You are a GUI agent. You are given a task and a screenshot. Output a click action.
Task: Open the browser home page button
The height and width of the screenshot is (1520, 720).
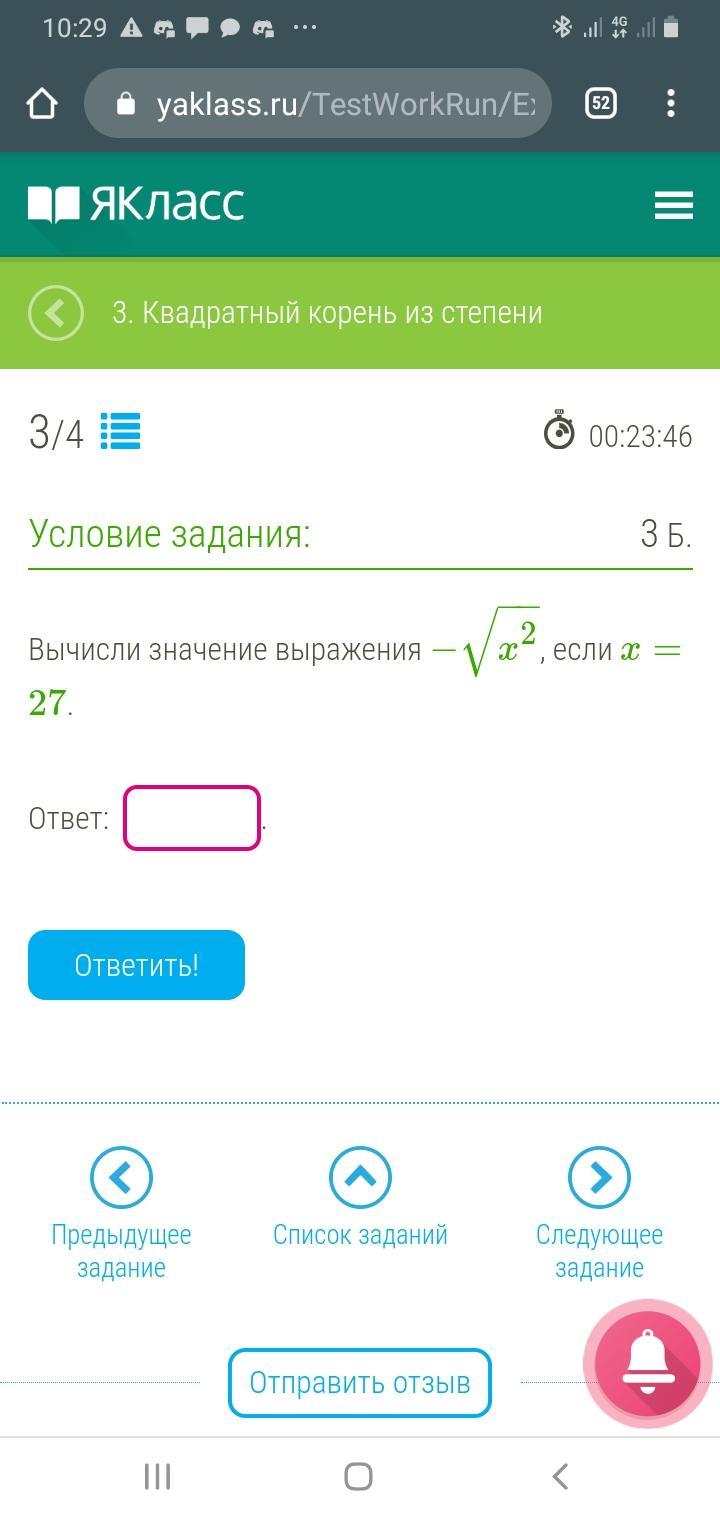tap(42, 103)
